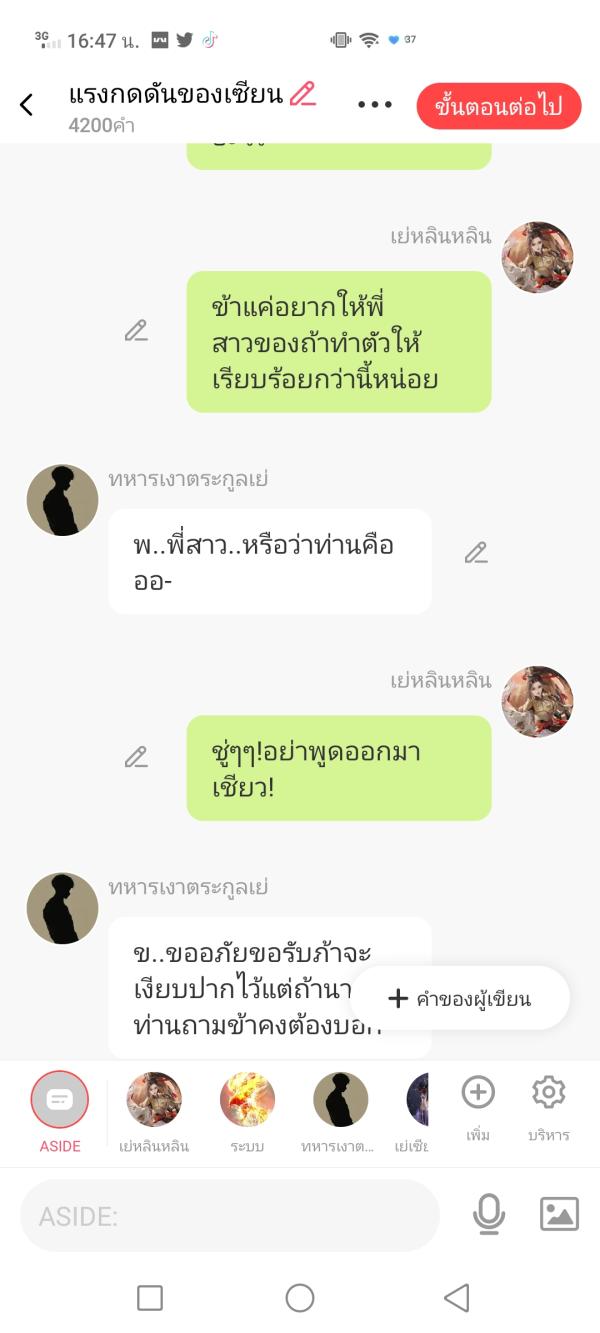The width and height of the screenshot is (600, 1333).
Task: Edit the story title with the pencil icon
Action: tap(302, 95)
